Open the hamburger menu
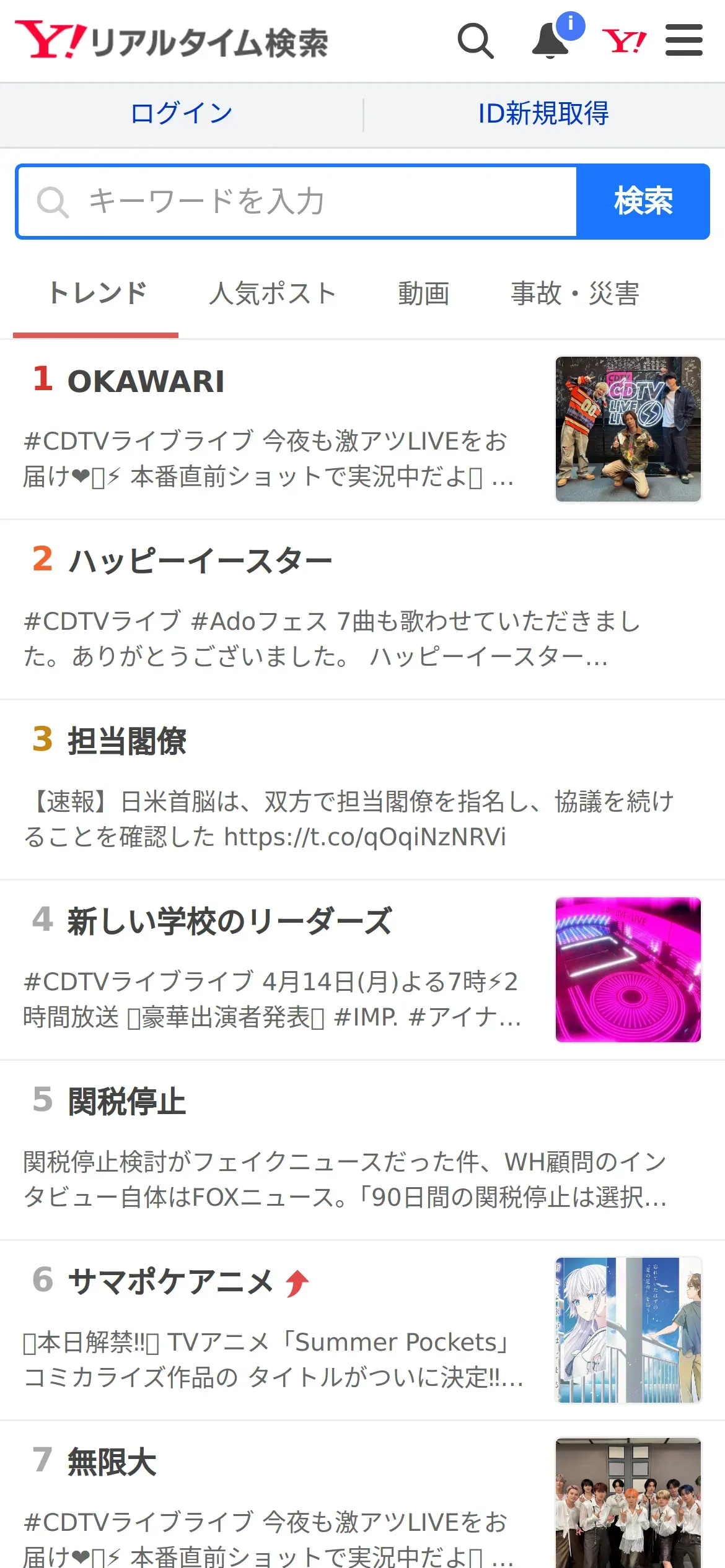The image size is (725, 1568). [x=684, y=41]
